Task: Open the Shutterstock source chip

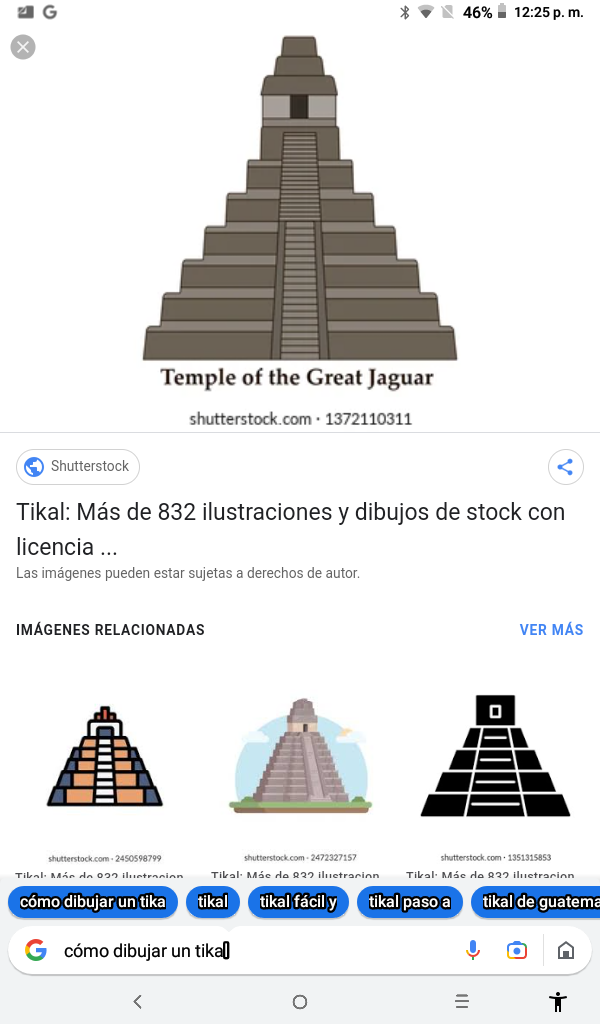Action: [x=78, y=466]
